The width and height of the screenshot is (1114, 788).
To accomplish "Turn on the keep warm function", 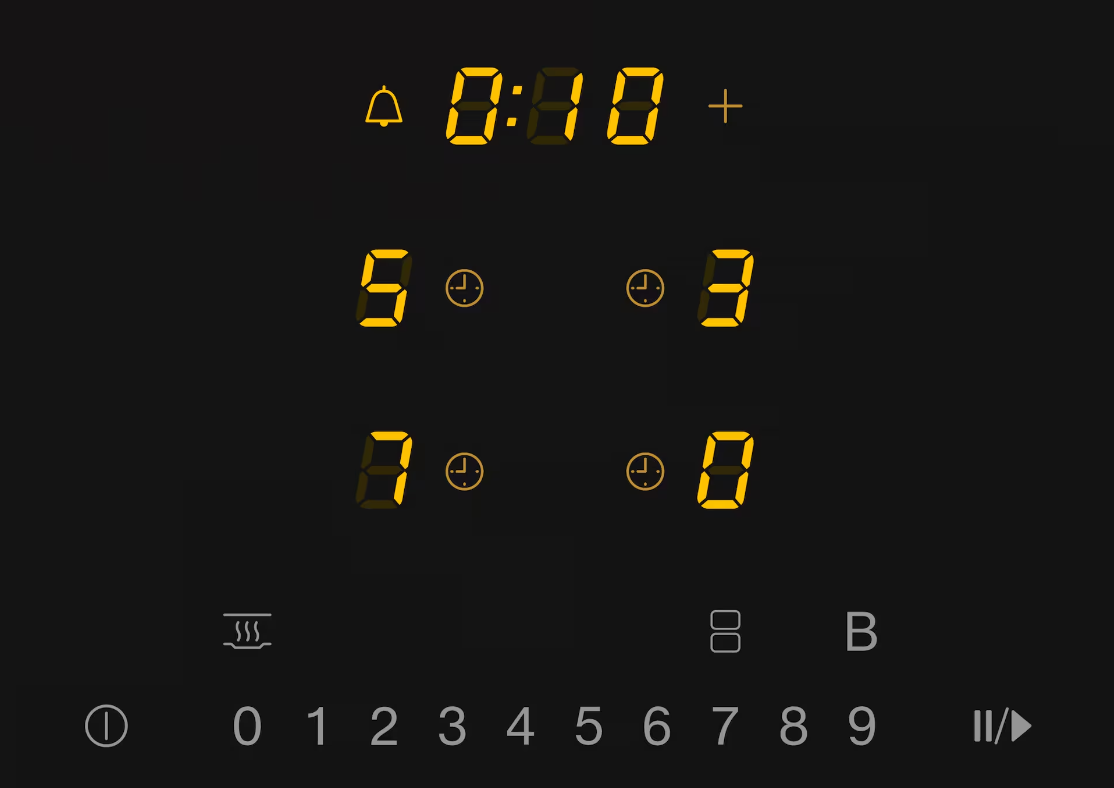I will (x=247, y=631).
